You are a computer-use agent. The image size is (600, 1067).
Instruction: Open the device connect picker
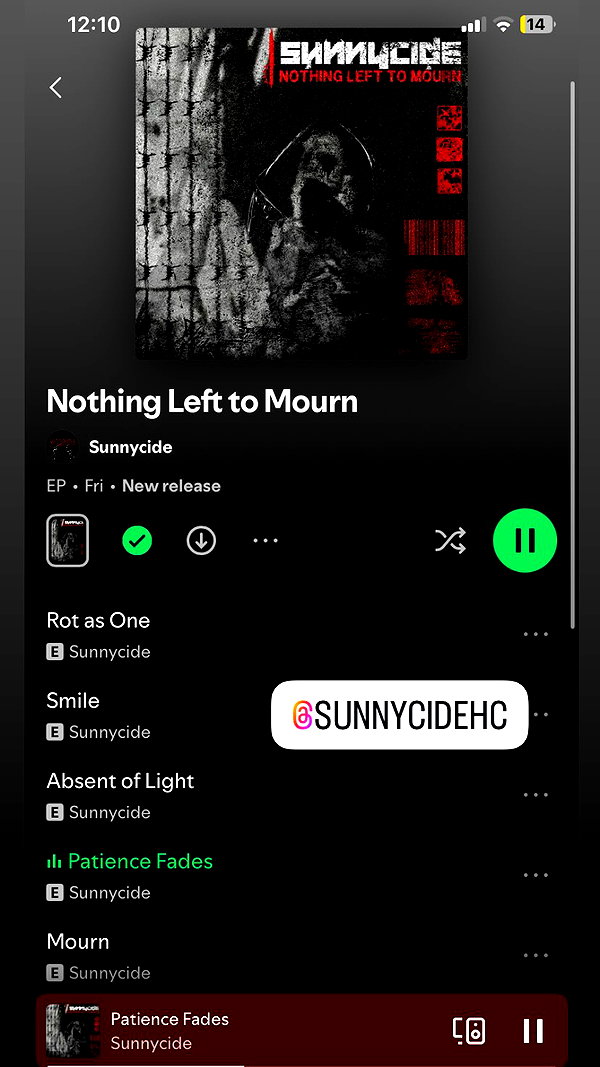click(x=469, y=1031)
